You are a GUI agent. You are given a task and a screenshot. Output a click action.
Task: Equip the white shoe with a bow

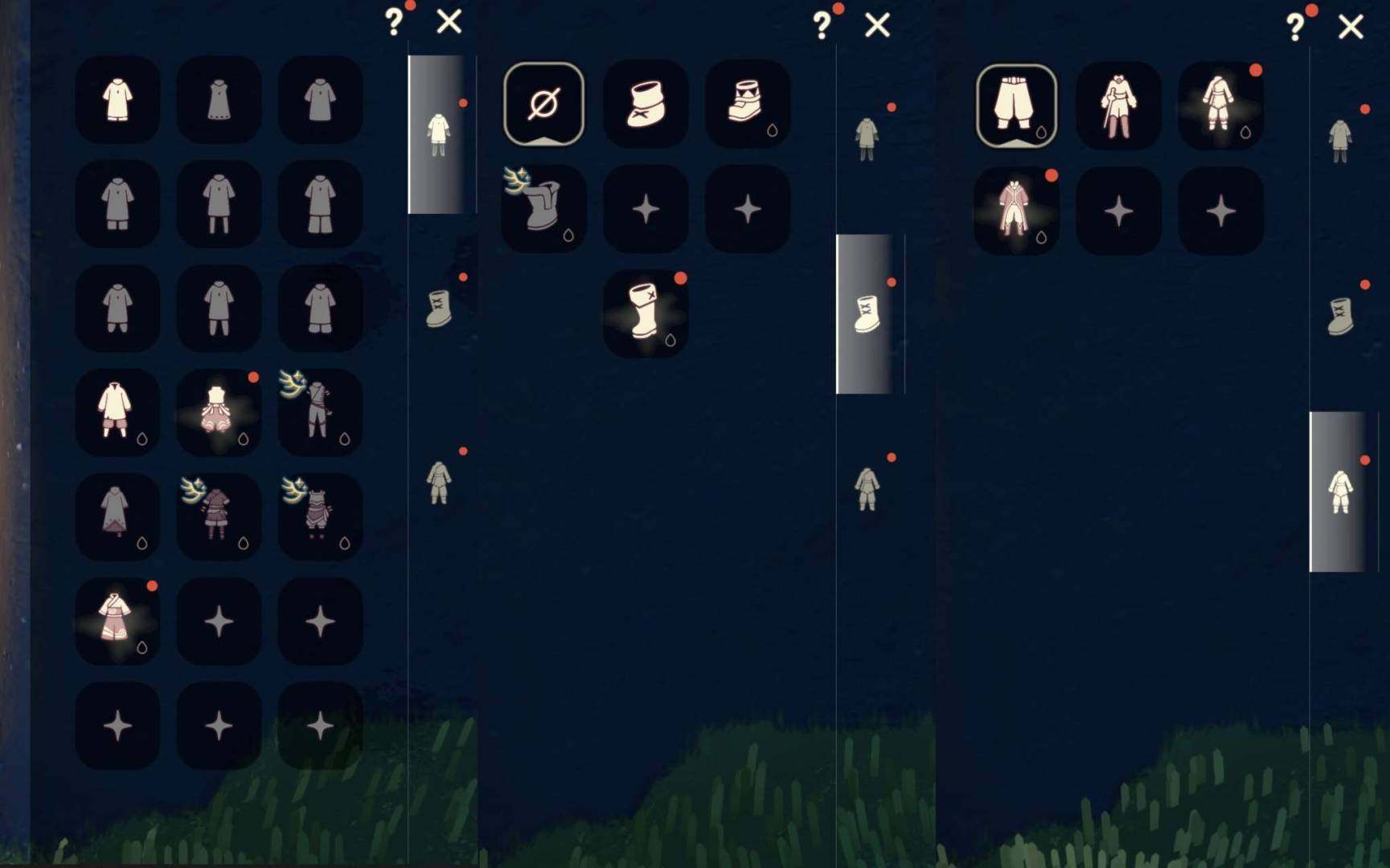click(x=646, y=104)
